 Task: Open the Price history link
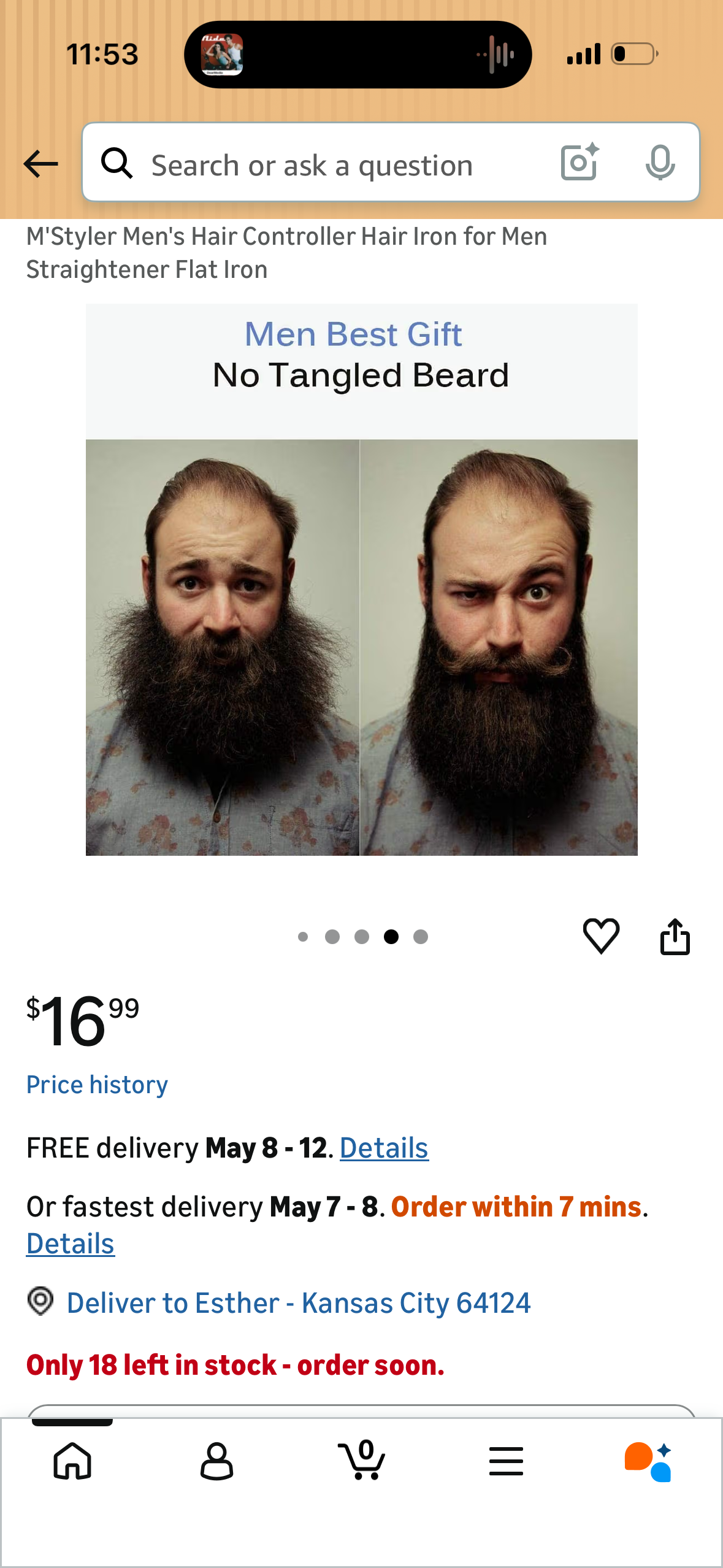(x=97, y=1085)
